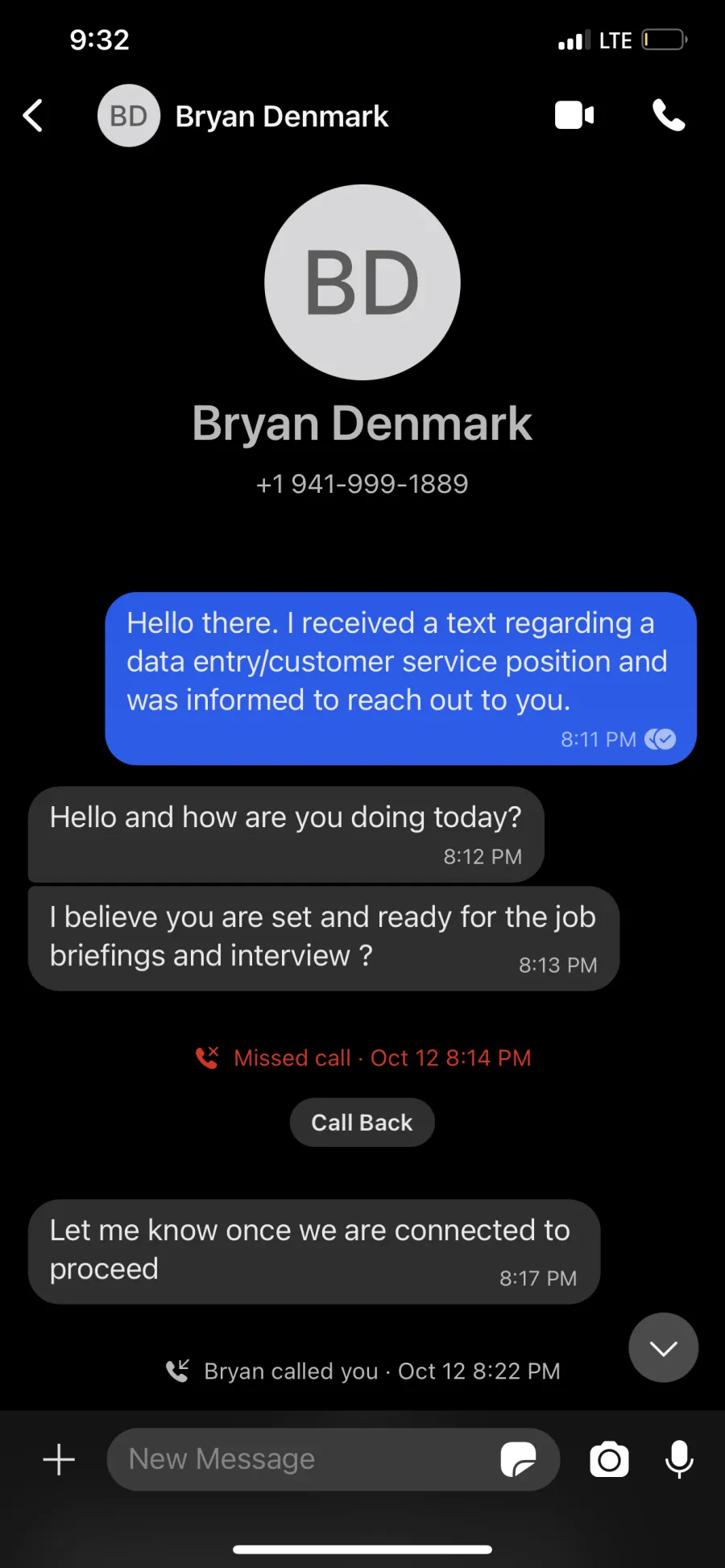Image resolution: width=725 pixels, height=1568 pixels.
Task: Start a voice call with Bryan Denmark
Action: [x=669, y=115]
